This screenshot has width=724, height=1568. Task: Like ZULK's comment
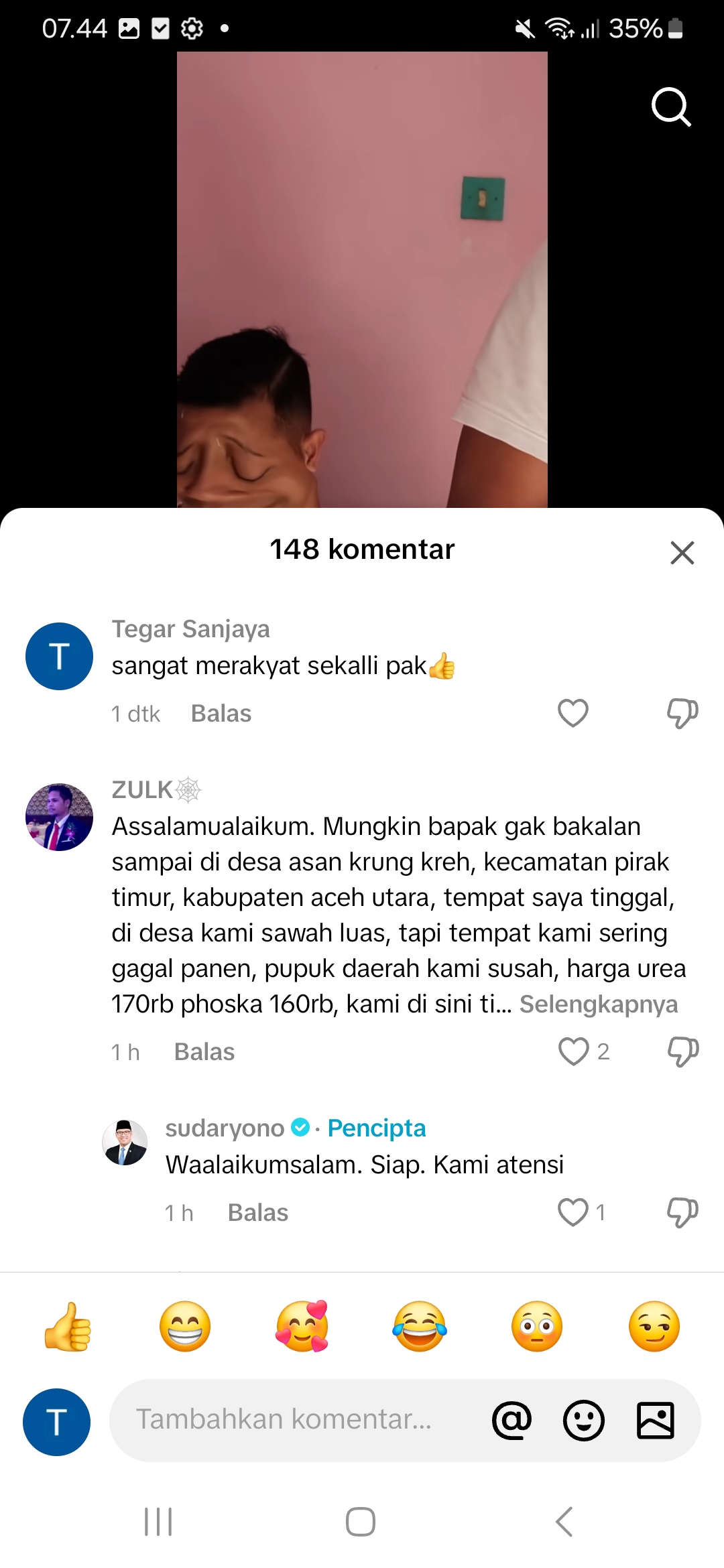tap(574, 1051)
